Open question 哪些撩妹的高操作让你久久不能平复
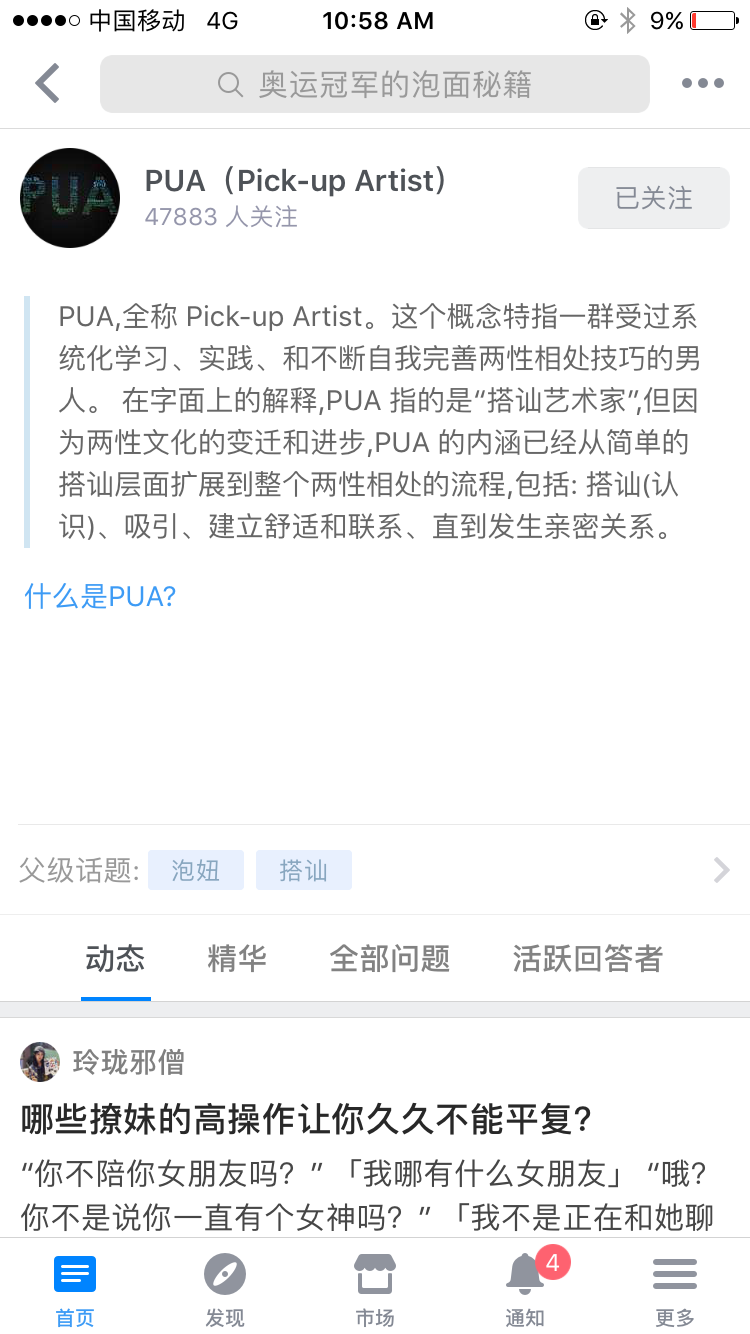The image size is (750, 1334). pyautogui.click(x=307, y=1120)
